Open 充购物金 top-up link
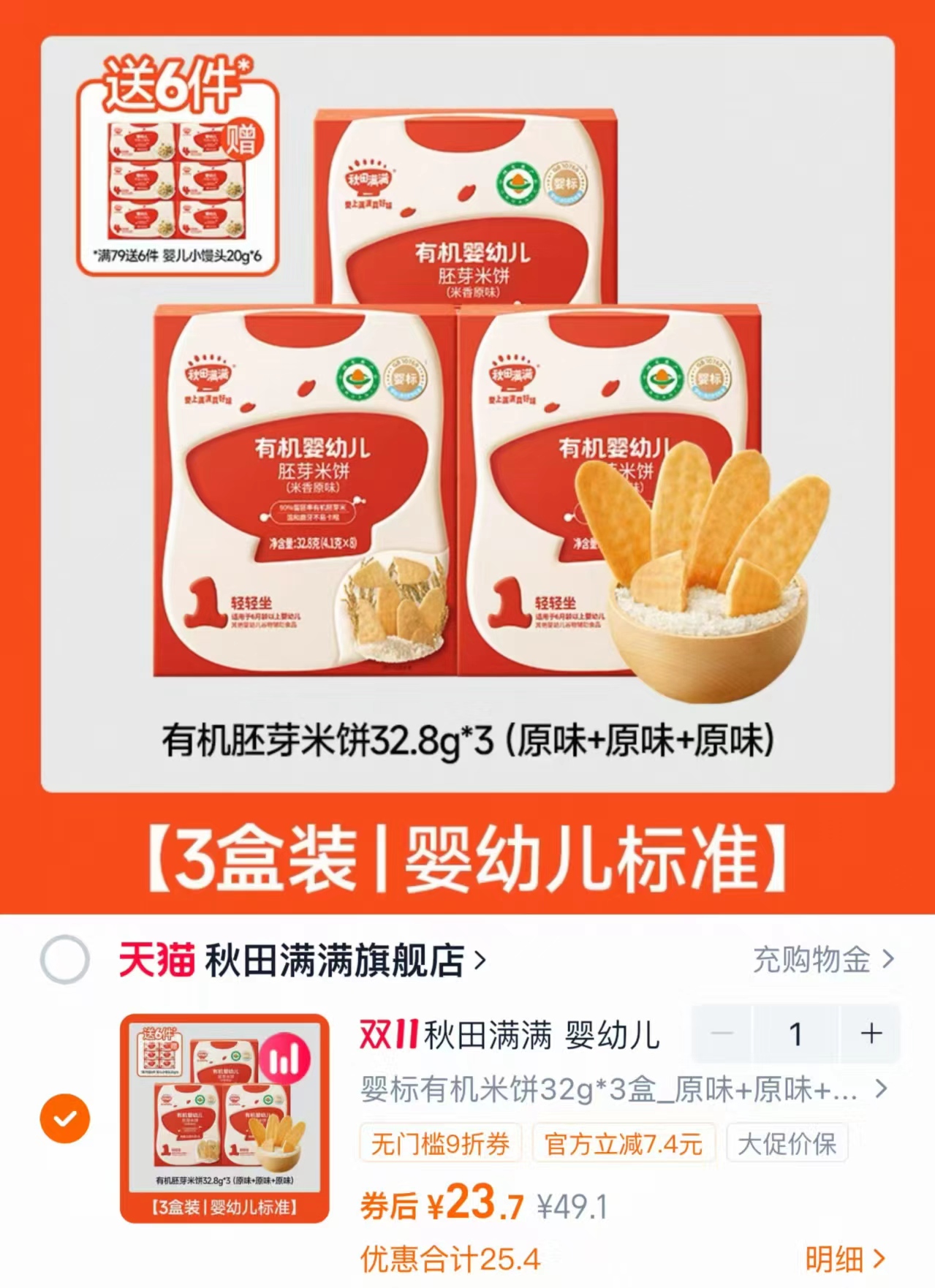Screen dimensions: 935x1288 click(823, 959)
